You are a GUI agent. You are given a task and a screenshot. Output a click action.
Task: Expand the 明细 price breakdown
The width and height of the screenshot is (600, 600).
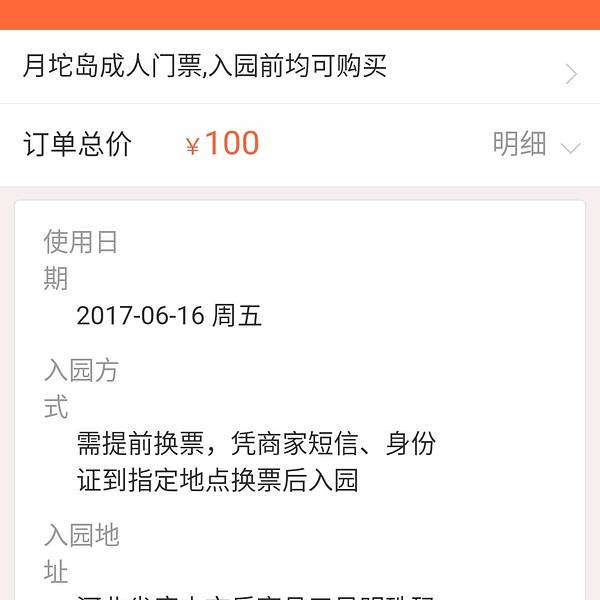point(535,144)
